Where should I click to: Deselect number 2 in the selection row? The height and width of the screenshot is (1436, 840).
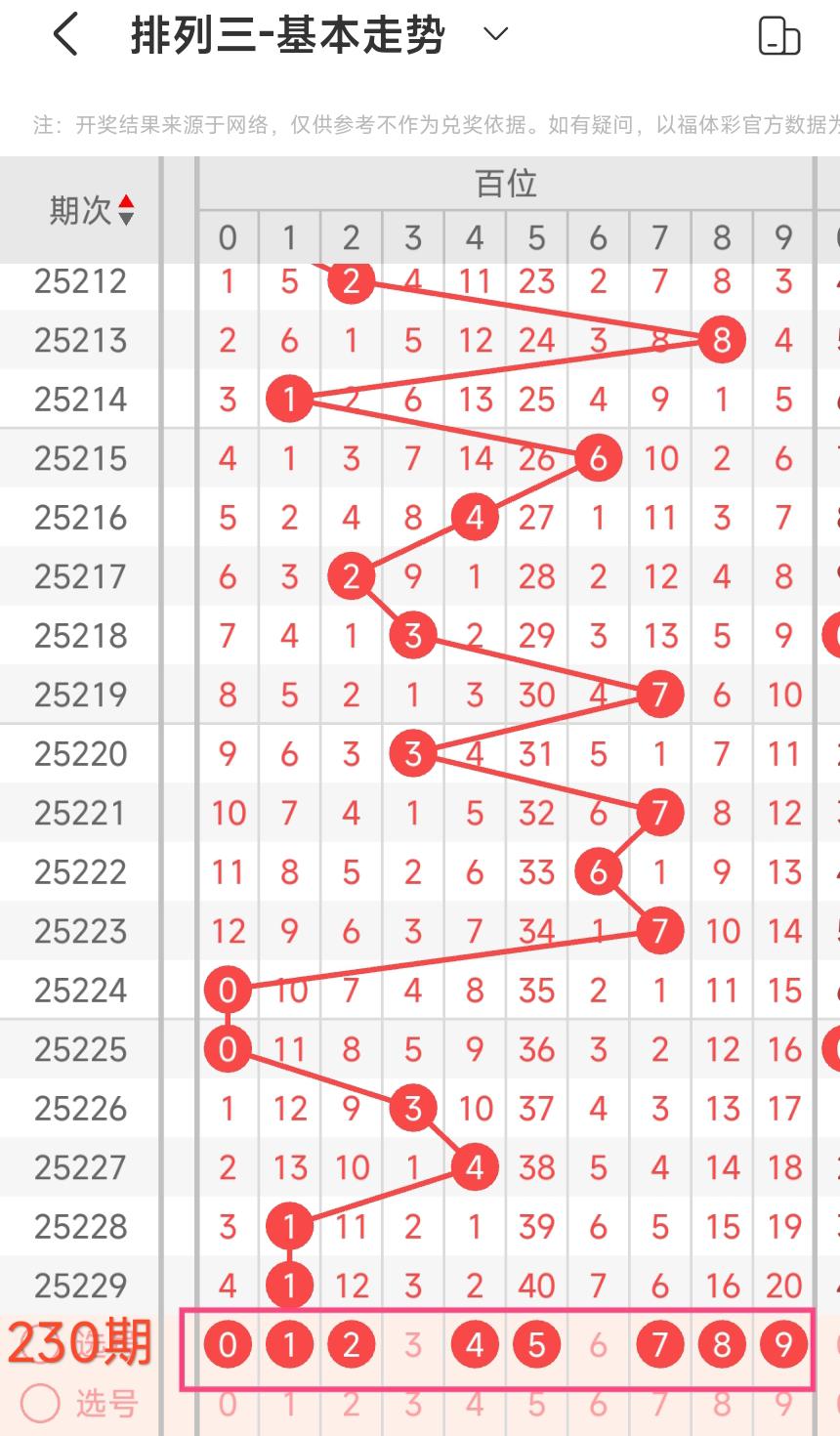351,1345
